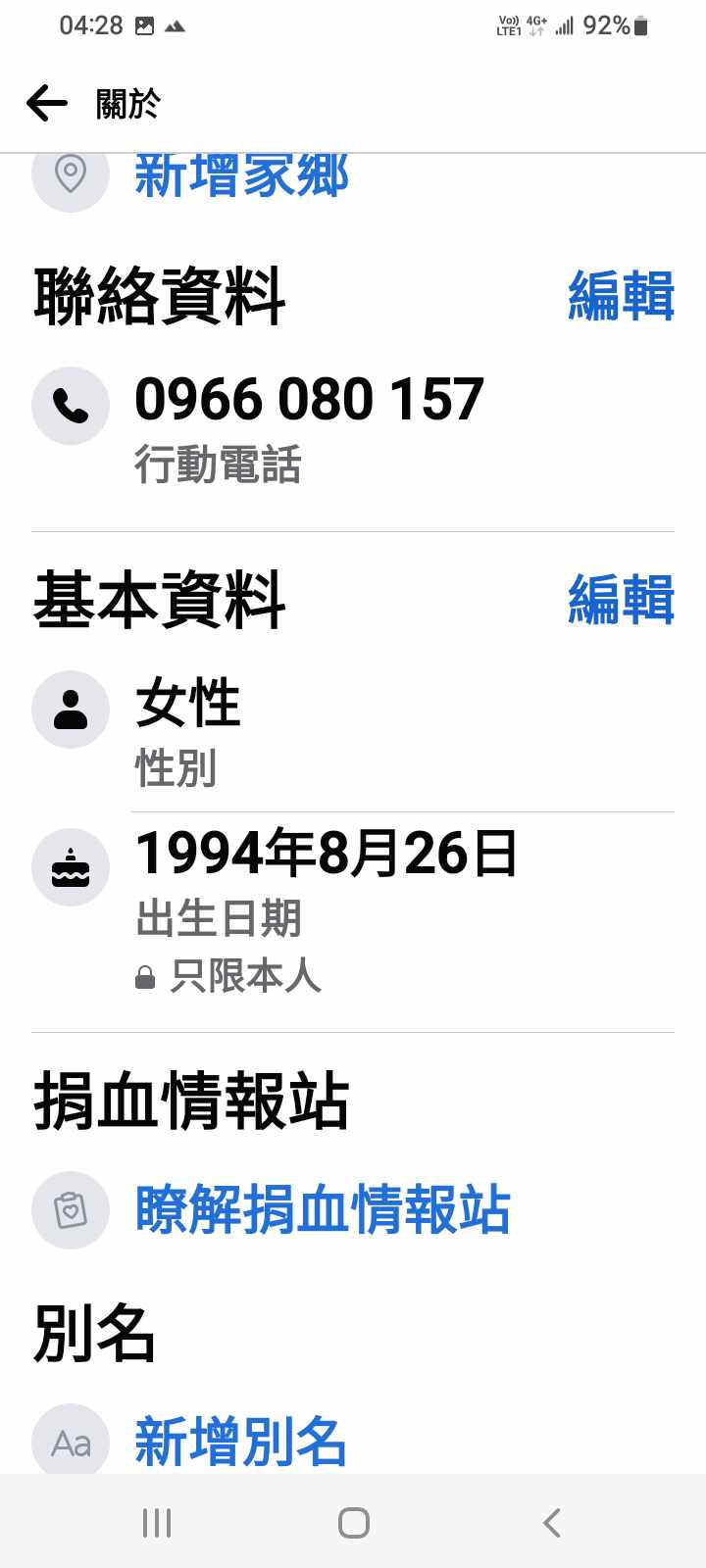
Task: Edit the 基本資料 basic info section
Action: click(x=621, y=600)
